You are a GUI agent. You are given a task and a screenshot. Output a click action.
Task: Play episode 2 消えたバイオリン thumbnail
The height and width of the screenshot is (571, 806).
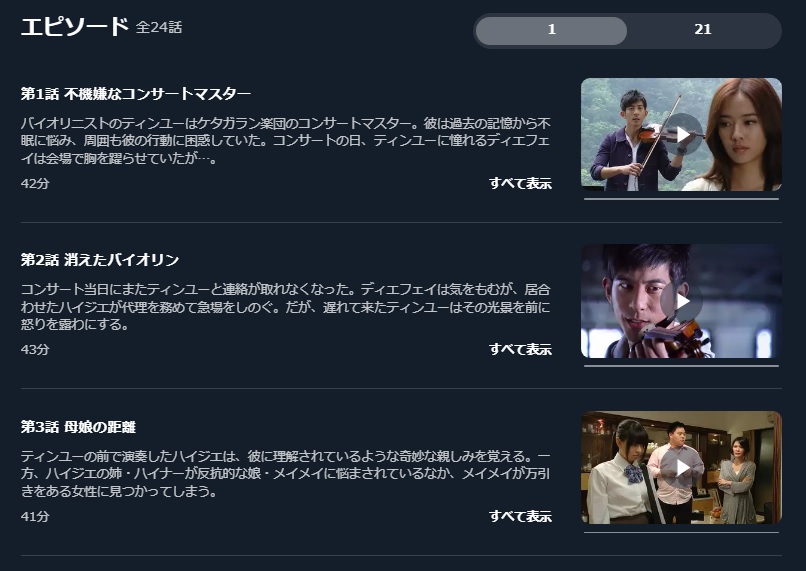tap(682, 301)
